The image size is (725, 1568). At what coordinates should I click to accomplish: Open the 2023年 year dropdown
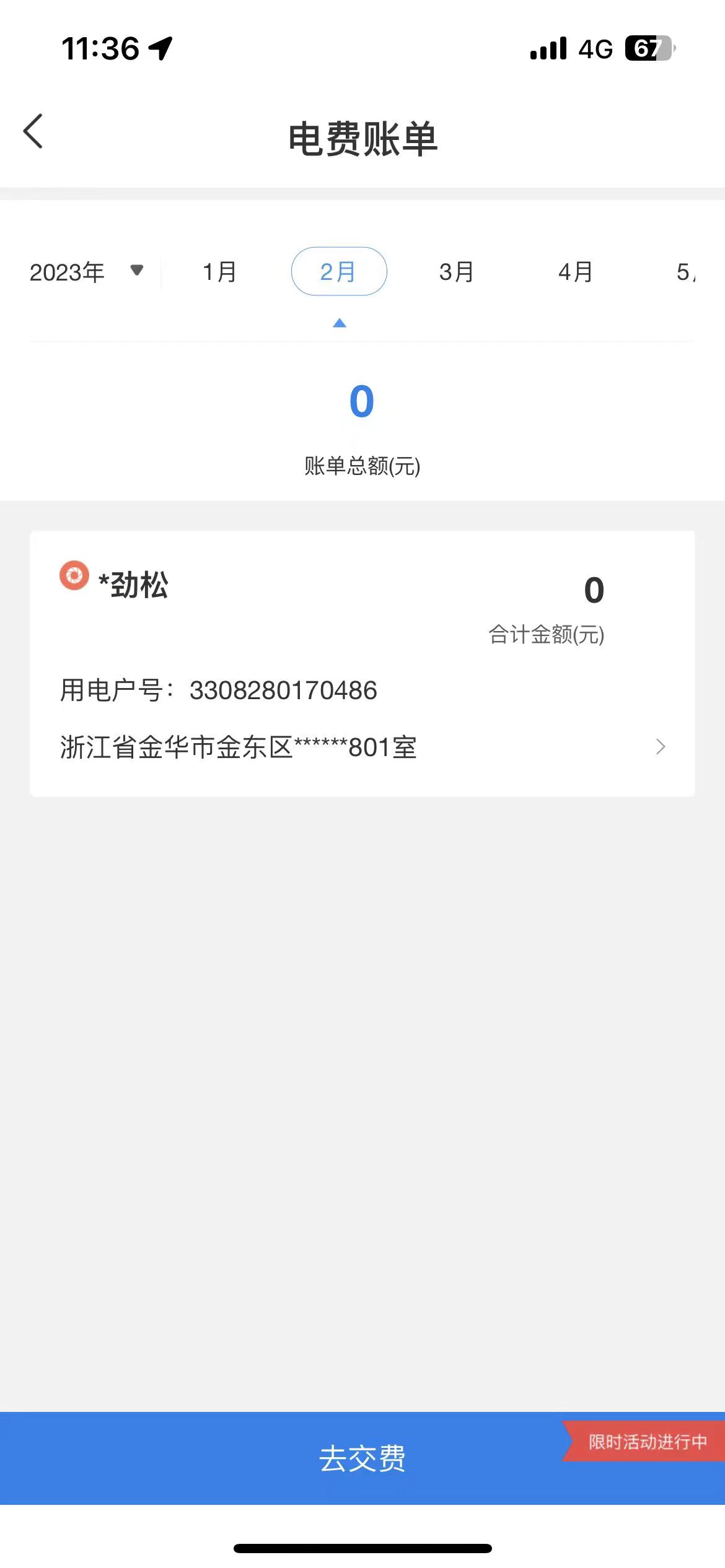(87, 272)
